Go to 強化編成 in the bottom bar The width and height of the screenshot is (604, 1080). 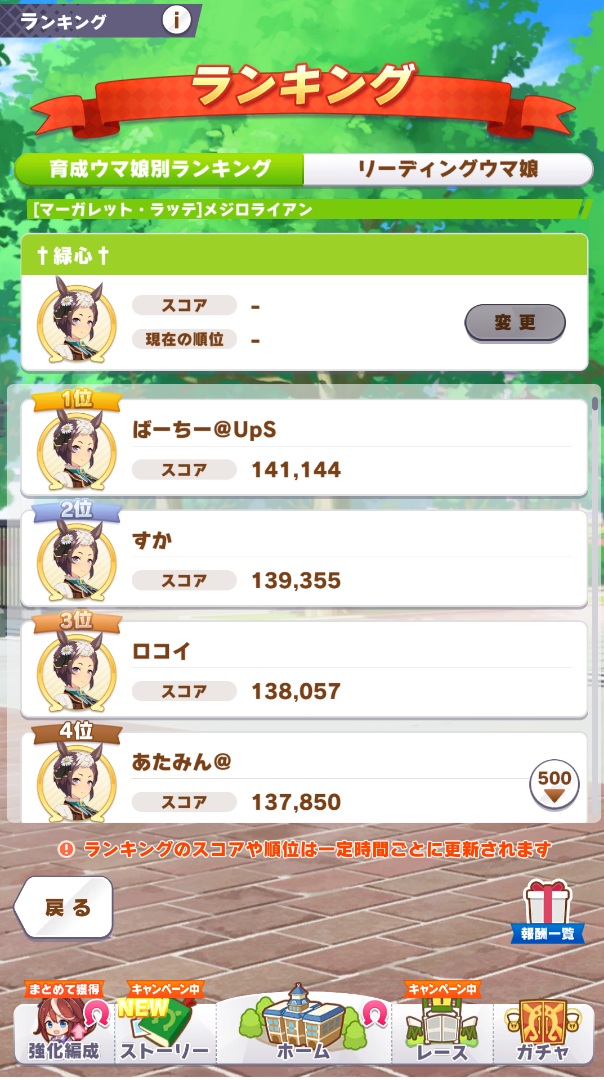click(63, 1025)
